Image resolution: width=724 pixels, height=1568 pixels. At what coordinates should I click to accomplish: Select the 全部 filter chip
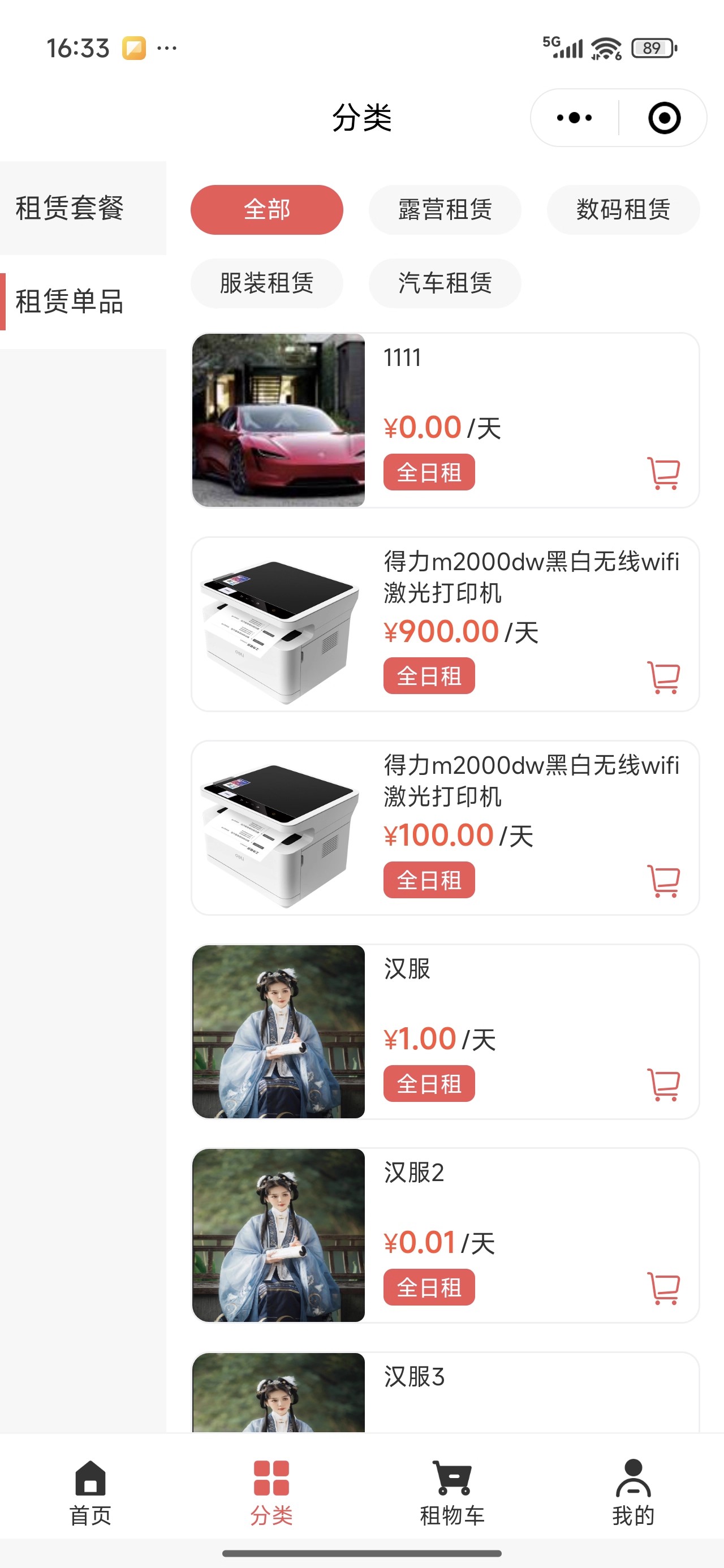(x=267, y=210)
